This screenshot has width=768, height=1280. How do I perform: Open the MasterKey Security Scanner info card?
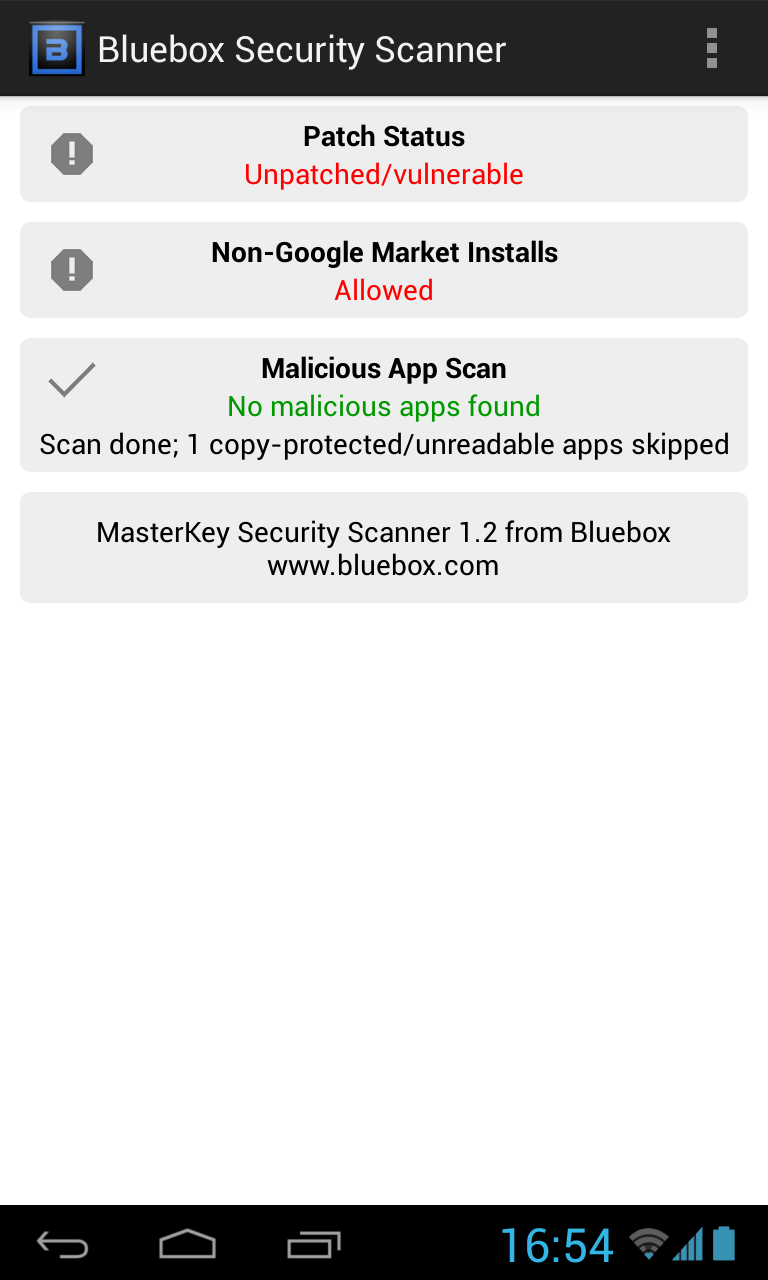tap(384, 547)
